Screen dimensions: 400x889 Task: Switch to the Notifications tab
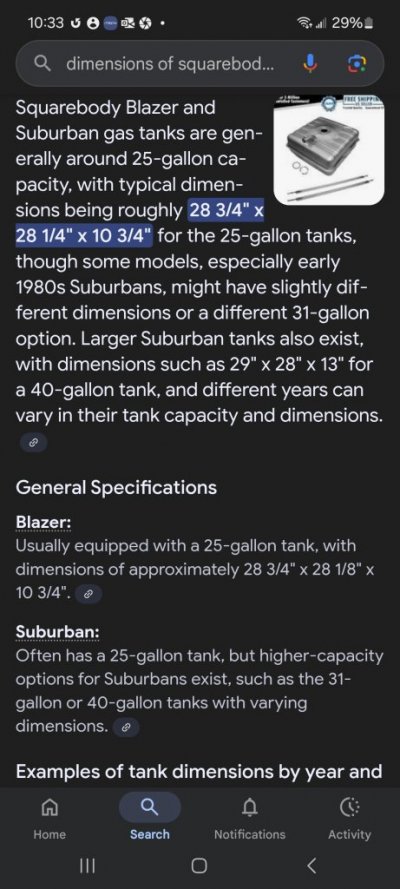click(250, 818)
